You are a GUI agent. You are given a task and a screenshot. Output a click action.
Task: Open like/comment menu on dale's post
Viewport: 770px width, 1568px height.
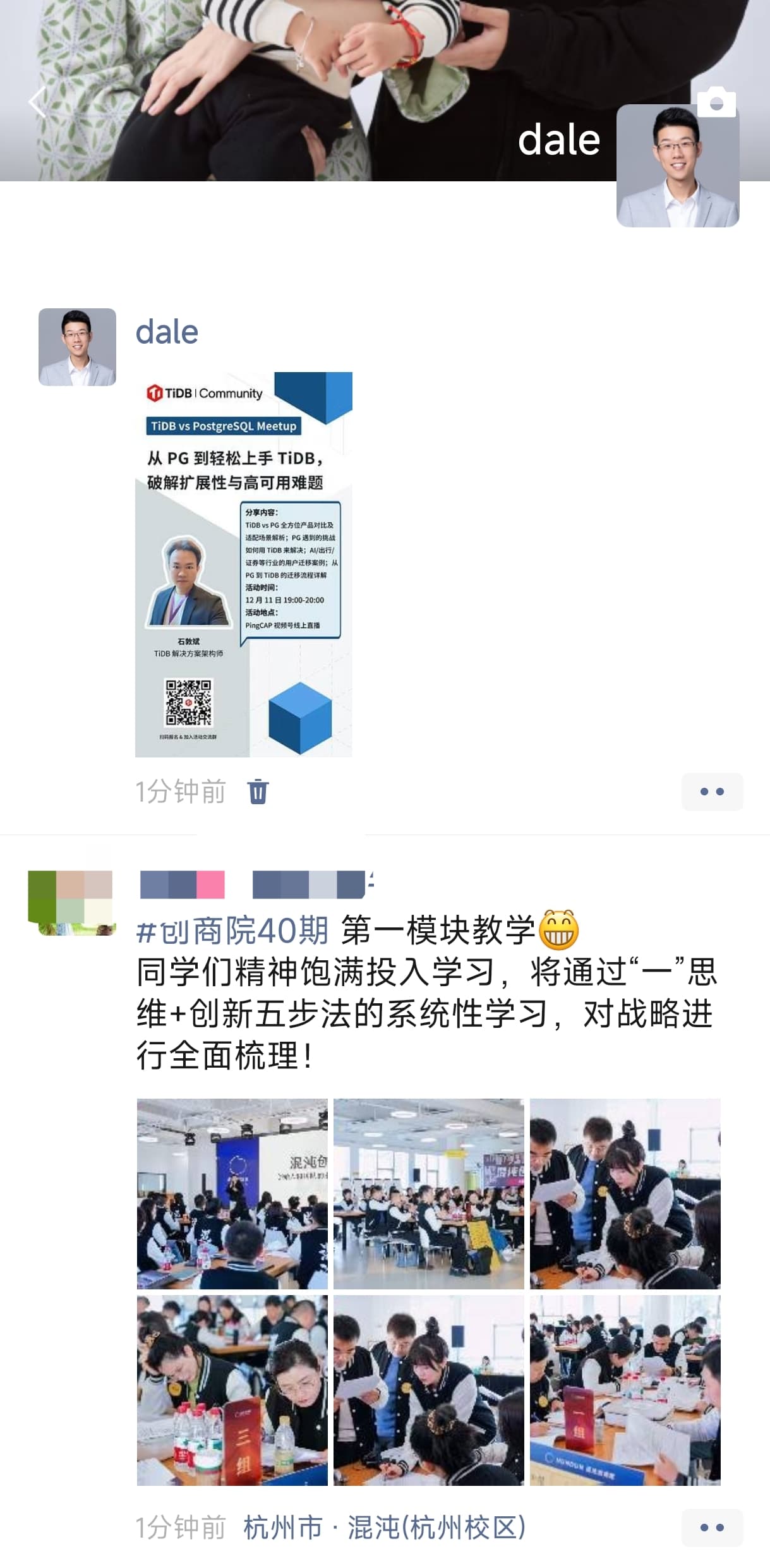point(712,791)
